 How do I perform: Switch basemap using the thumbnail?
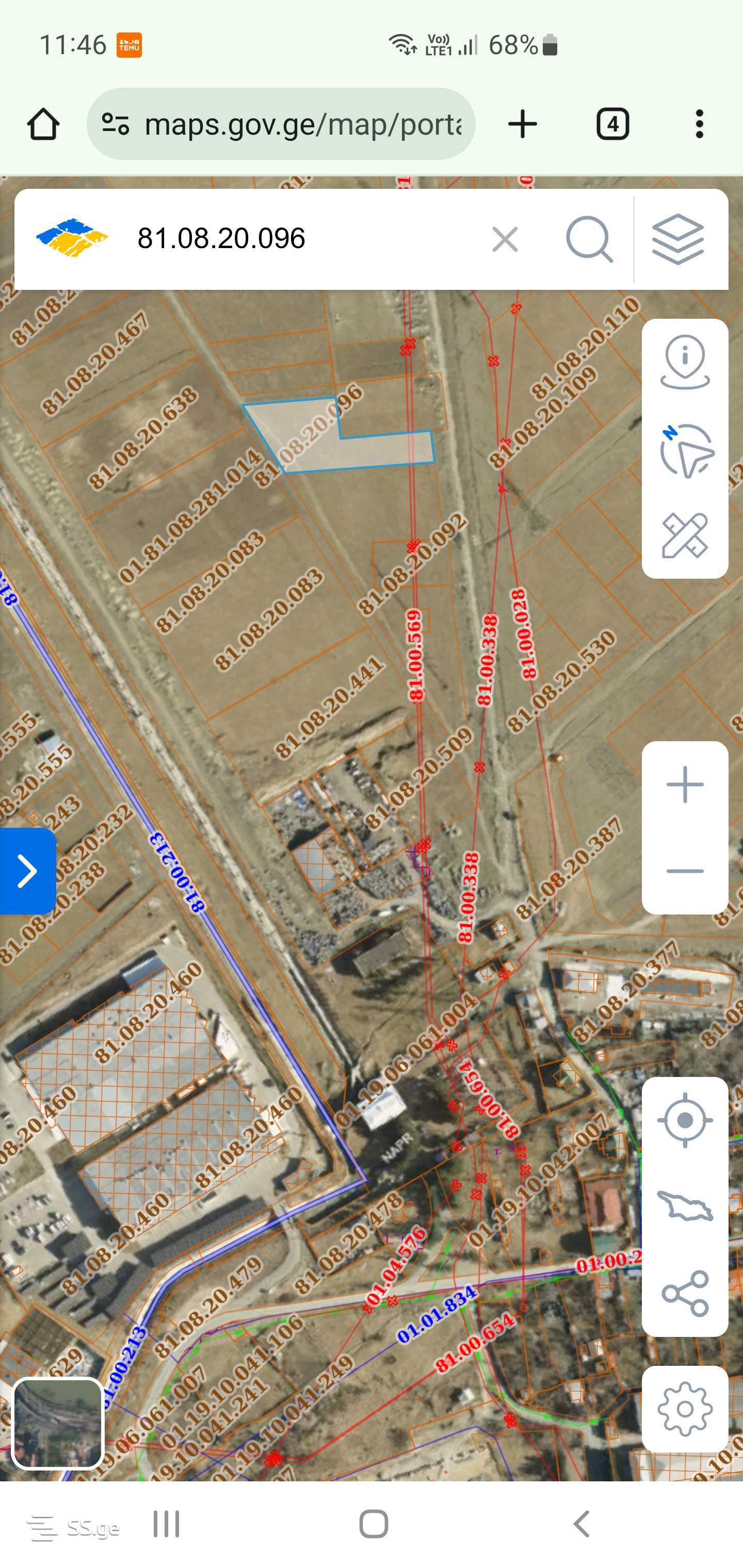[58, 1424]
